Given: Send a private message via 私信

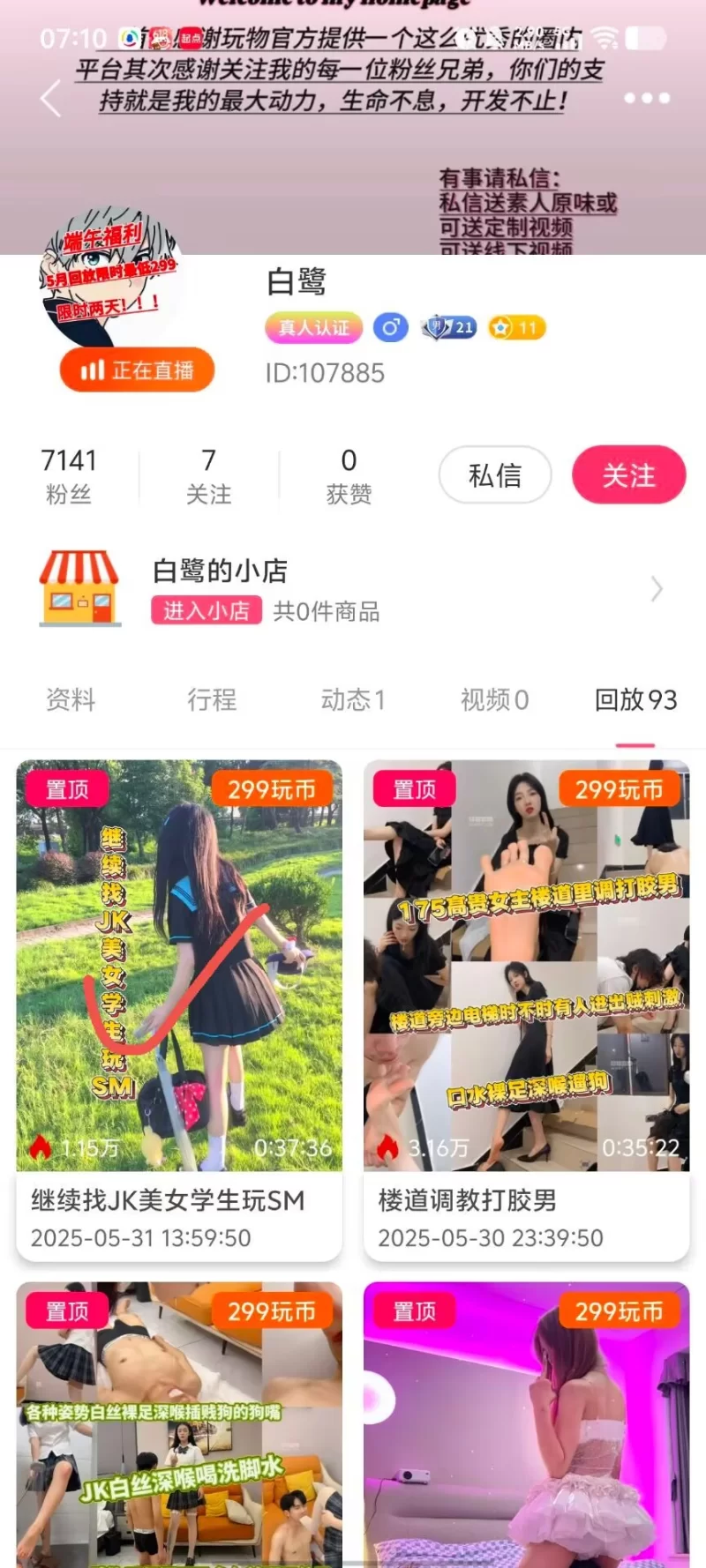Looking at the screenshot, I should [x=495, y=475].
